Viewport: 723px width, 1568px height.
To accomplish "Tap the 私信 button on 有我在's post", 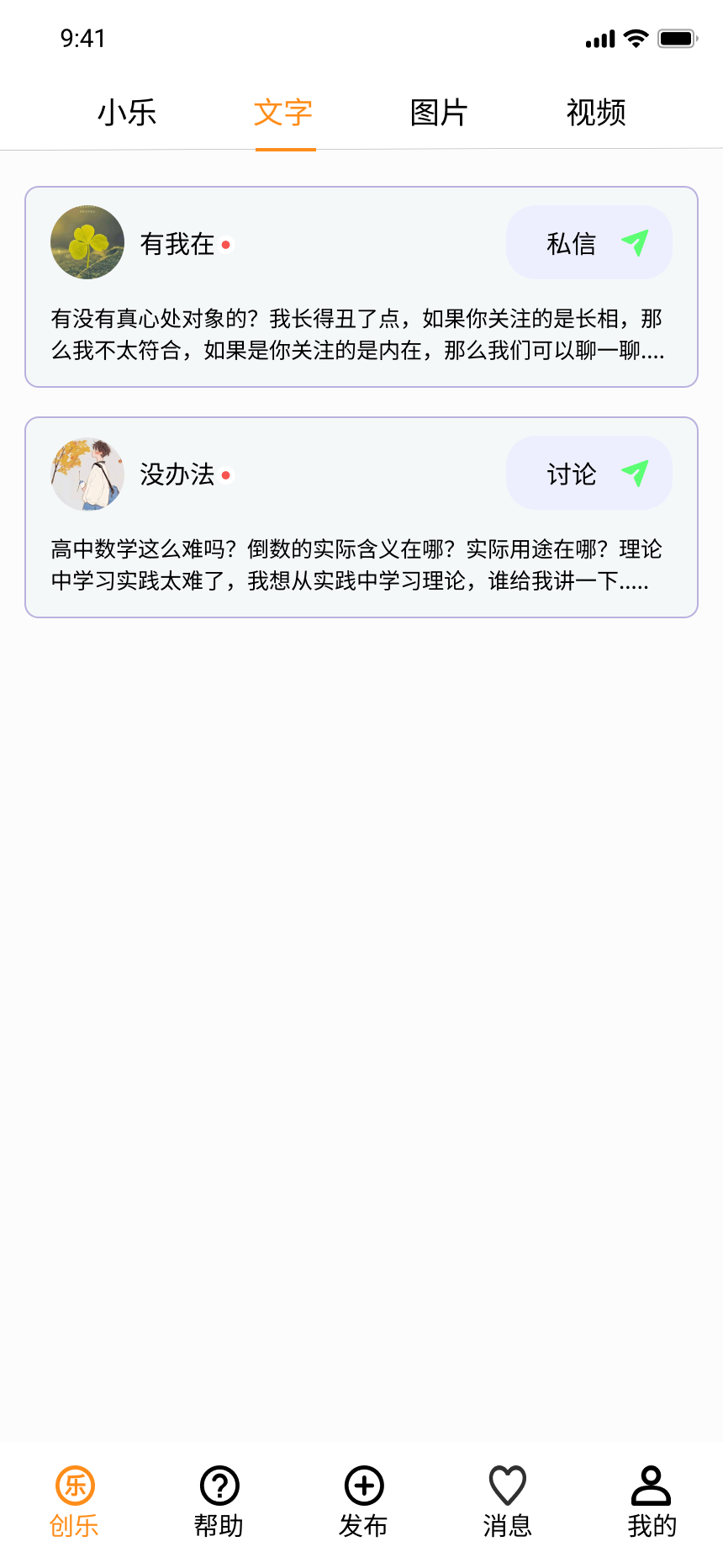I will (x=588, y=243).
